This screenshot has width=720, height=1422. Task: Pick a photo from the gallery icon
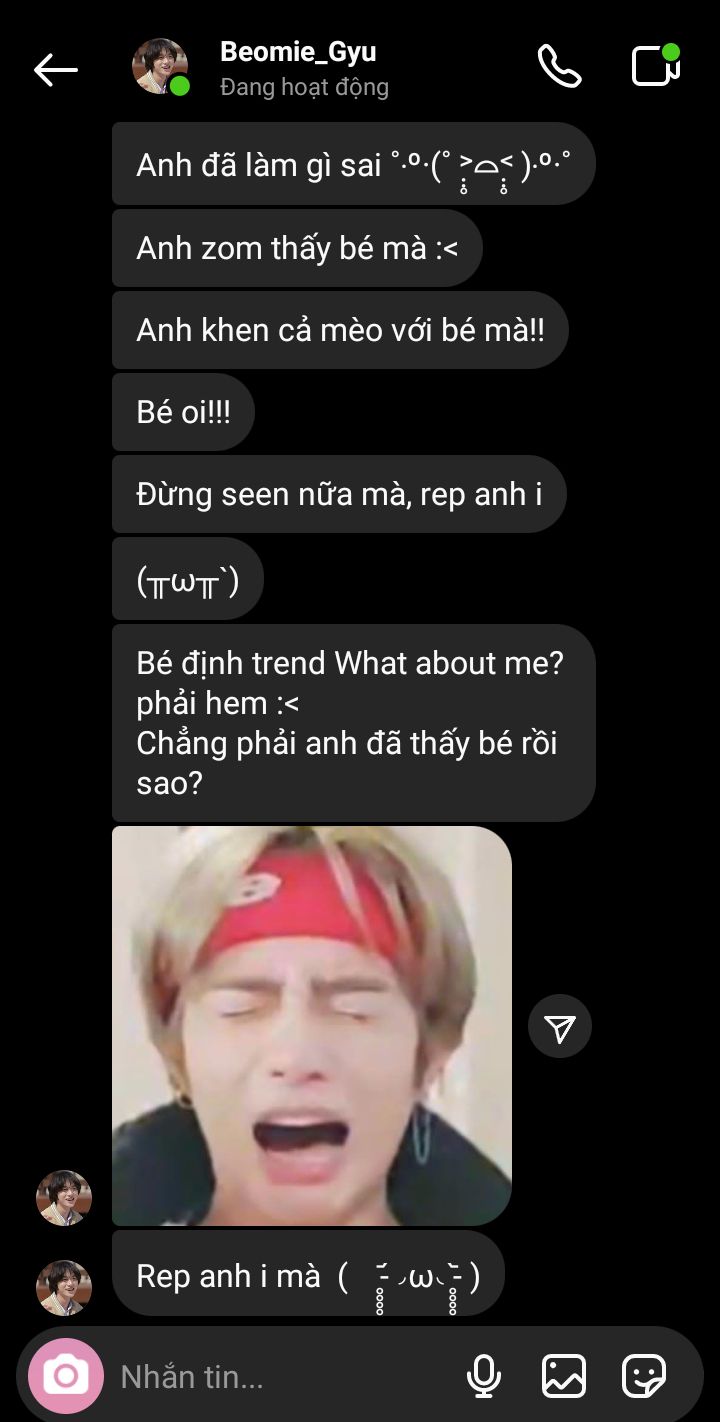click(x=564, y=1377)
